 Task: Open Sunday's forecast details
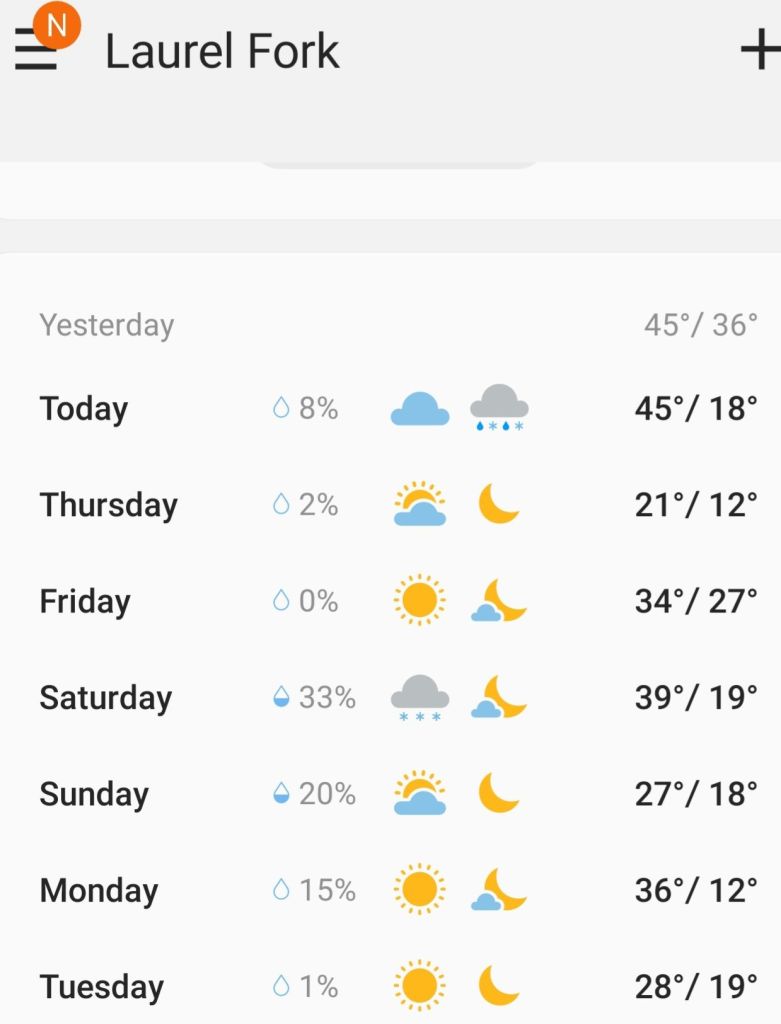coord(390,793)
